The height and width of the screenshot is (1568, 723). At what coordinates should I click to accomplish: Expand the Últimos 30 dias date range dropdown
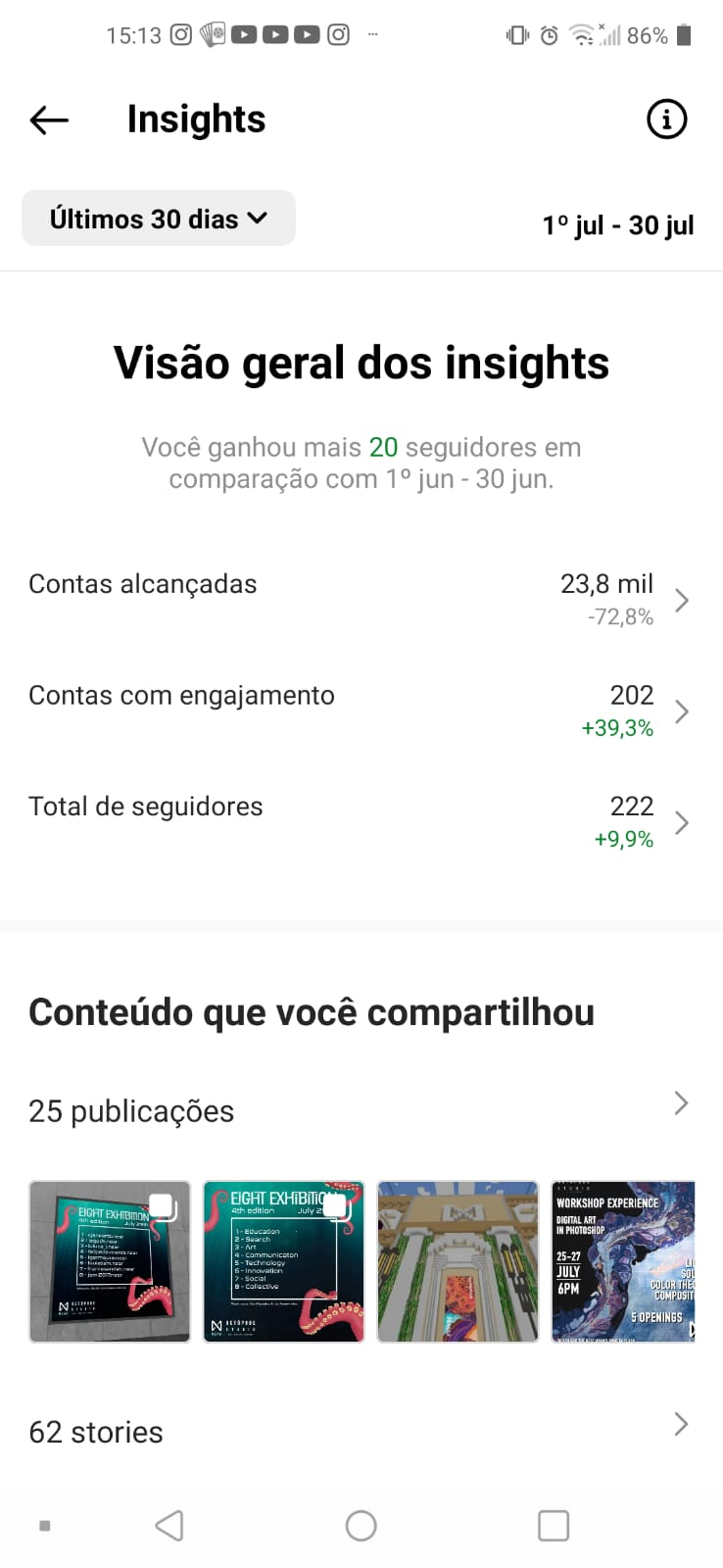coord(159,219)
